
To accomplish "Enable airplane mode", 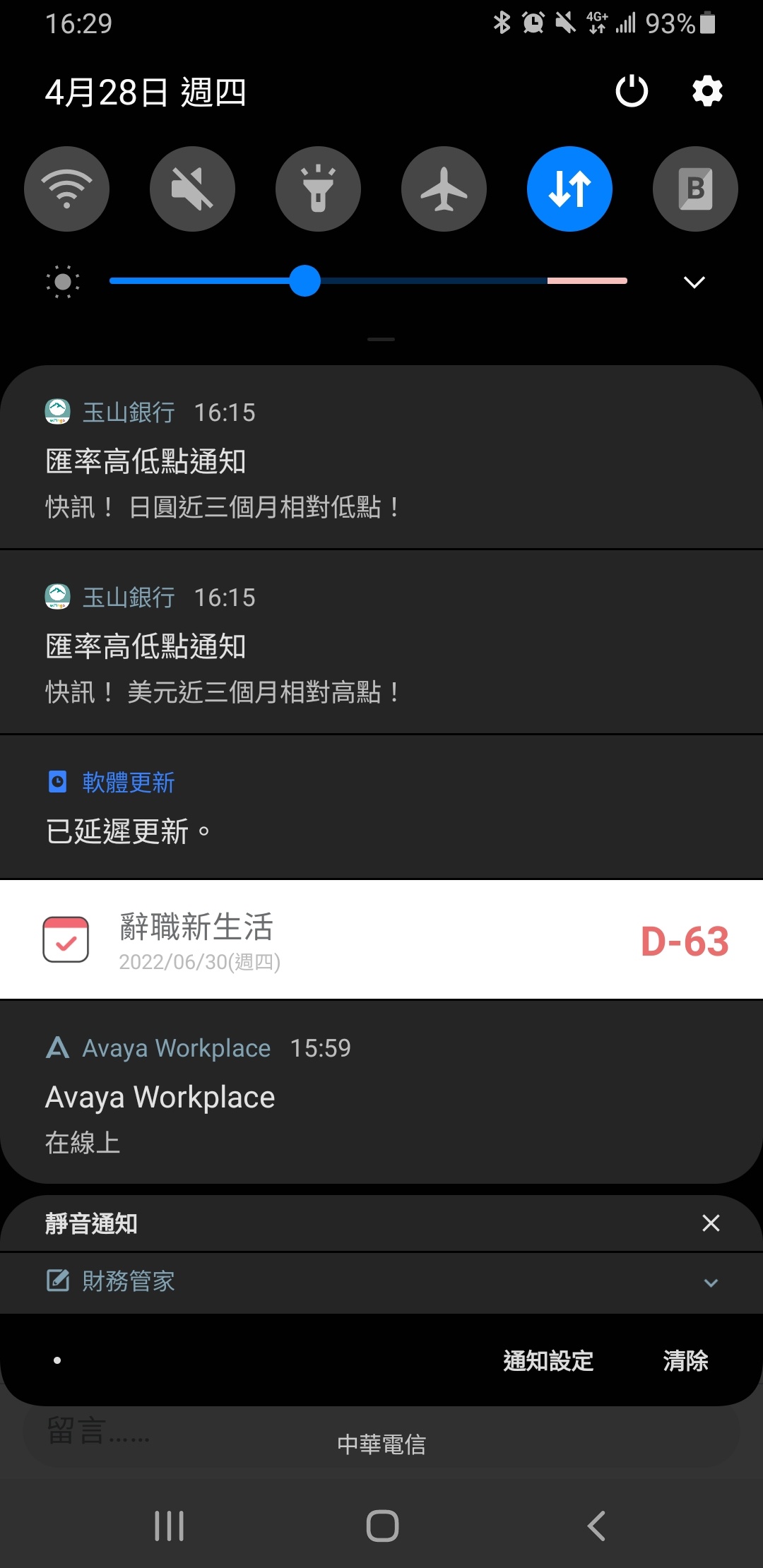I will (x=444, y=189).
